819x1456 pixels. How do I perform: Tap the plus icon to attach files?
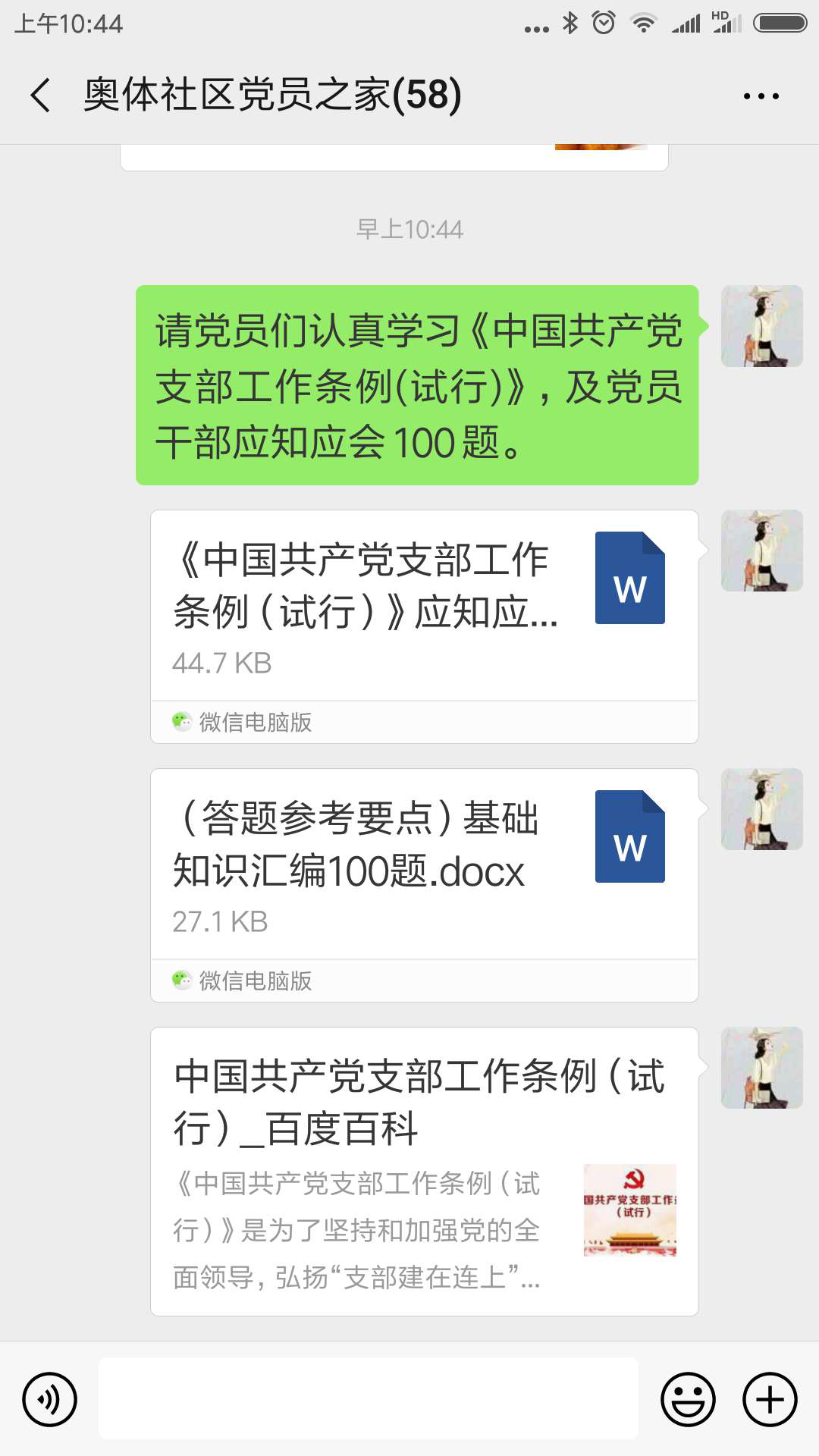pos(768,1398)
